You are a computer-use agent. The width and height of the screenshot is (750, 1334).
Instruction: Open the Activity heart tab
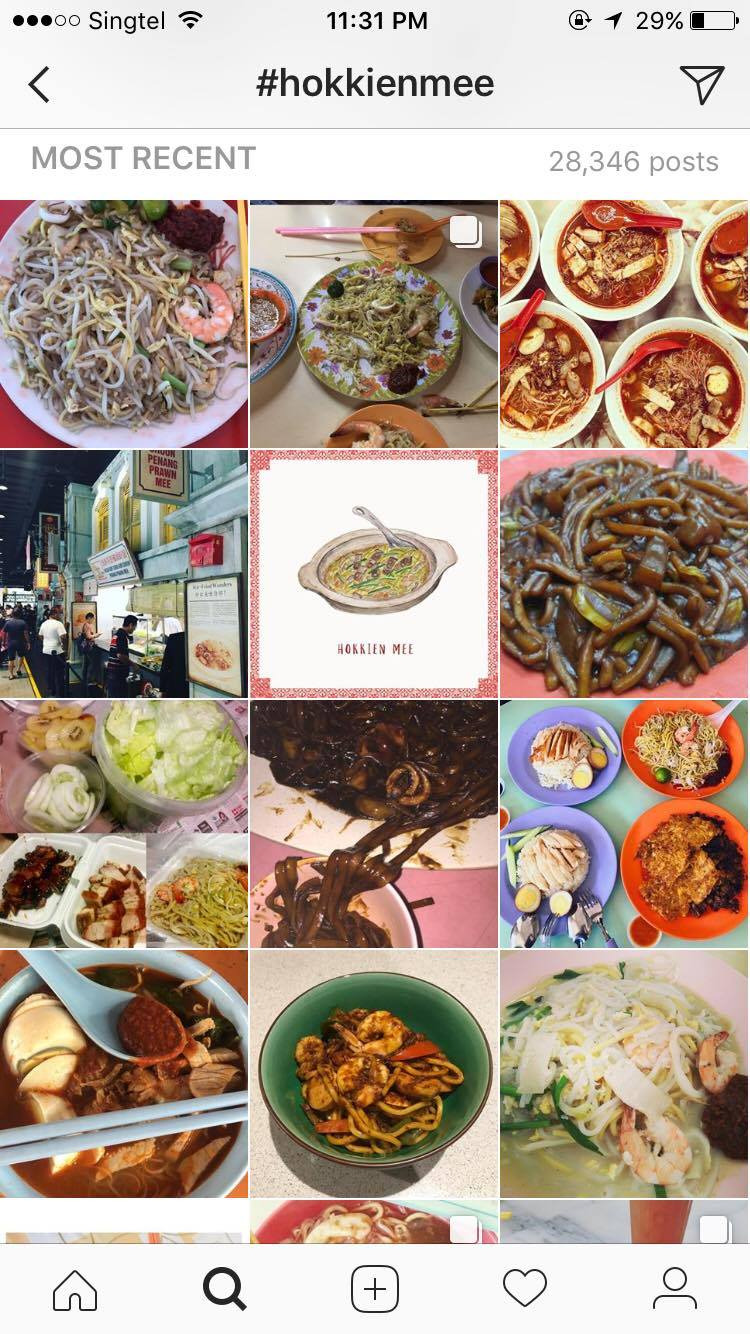[525, 1289]
